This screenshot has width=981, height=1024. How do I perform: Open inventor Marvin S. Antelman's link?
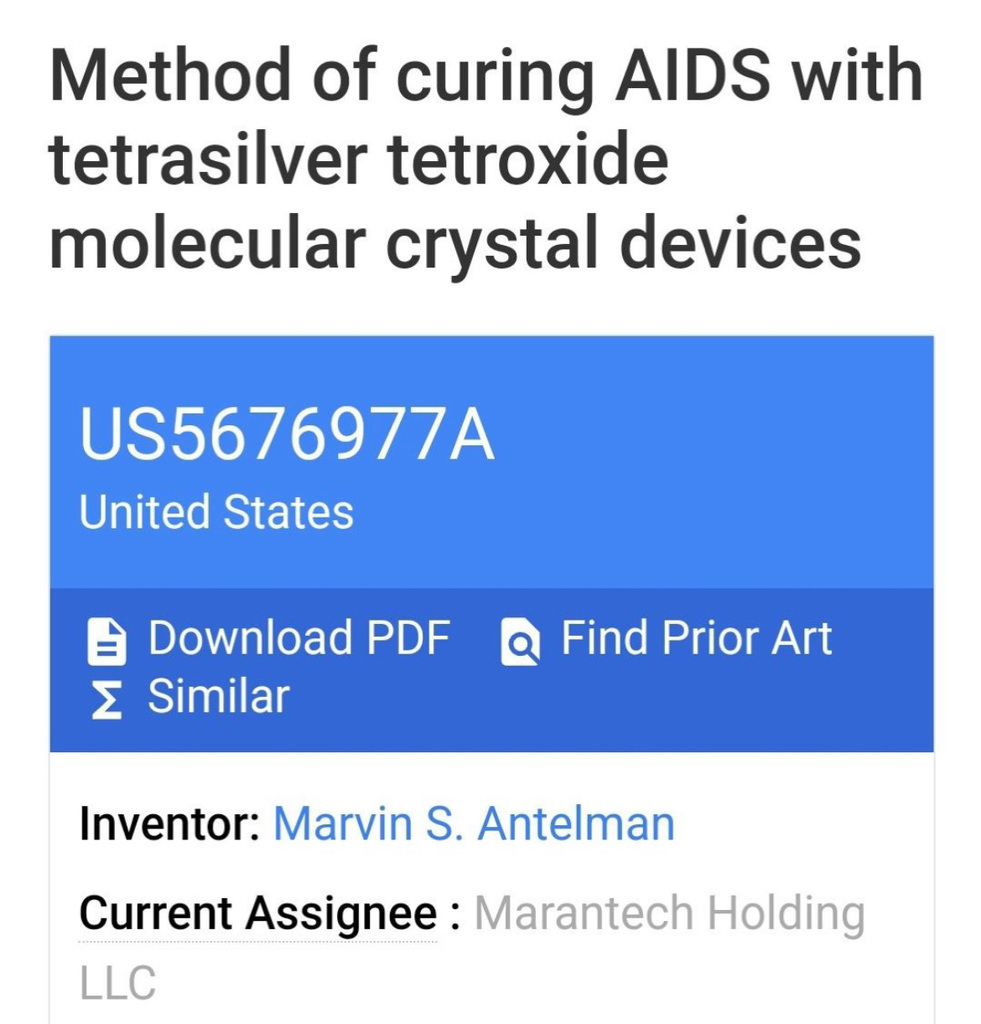coord(474,825)
